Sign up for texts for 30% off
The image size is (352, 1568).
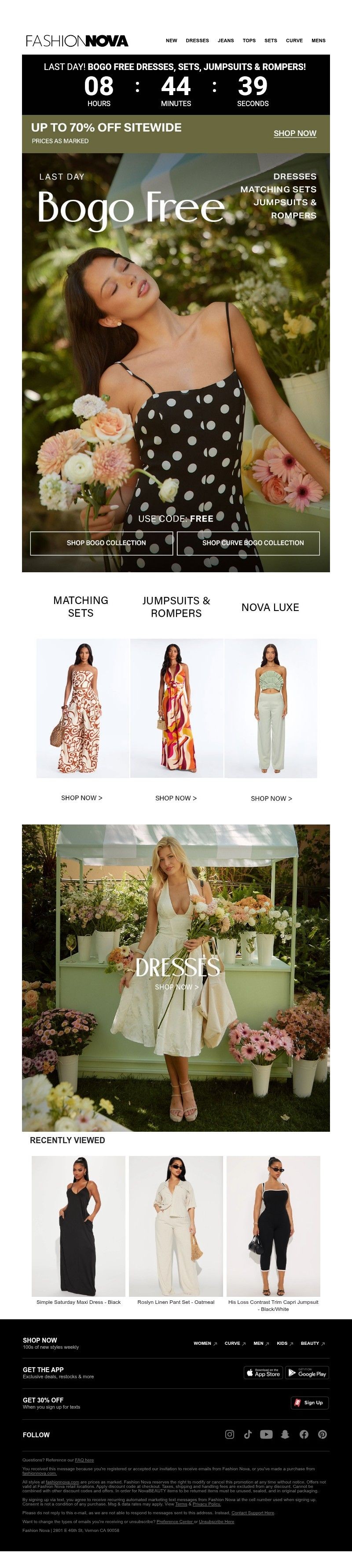(x=309, y=1402)
